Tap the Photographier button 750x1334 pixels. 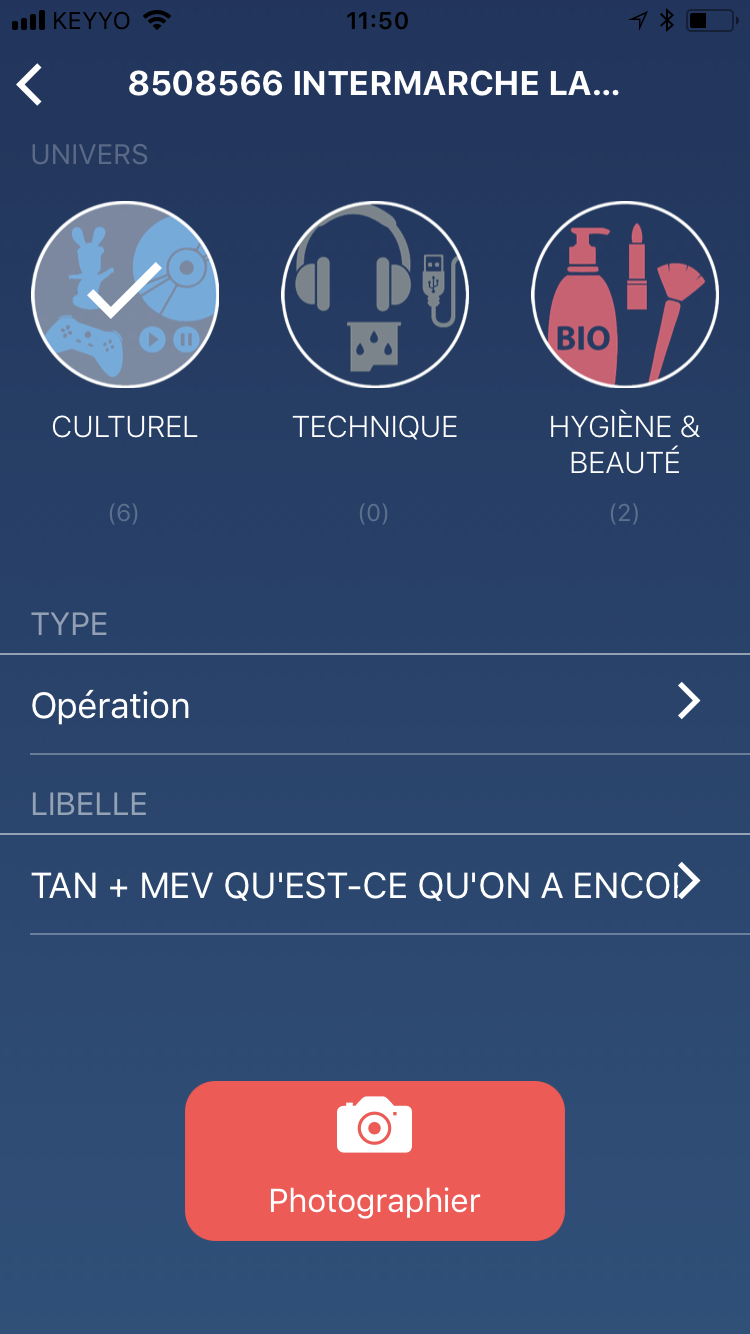point(375,1161)
